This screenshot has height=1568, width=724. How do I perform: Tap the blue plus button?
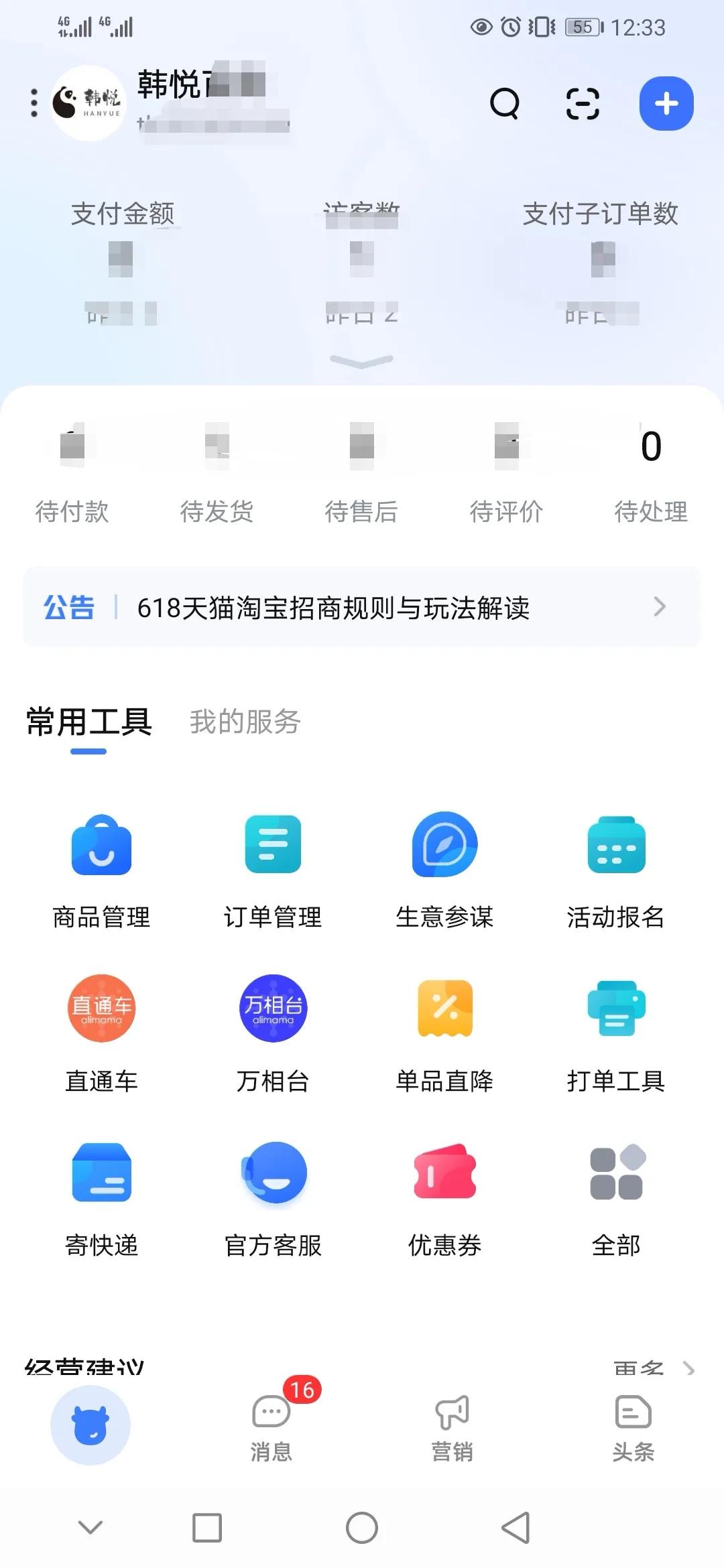pos(666,104)
